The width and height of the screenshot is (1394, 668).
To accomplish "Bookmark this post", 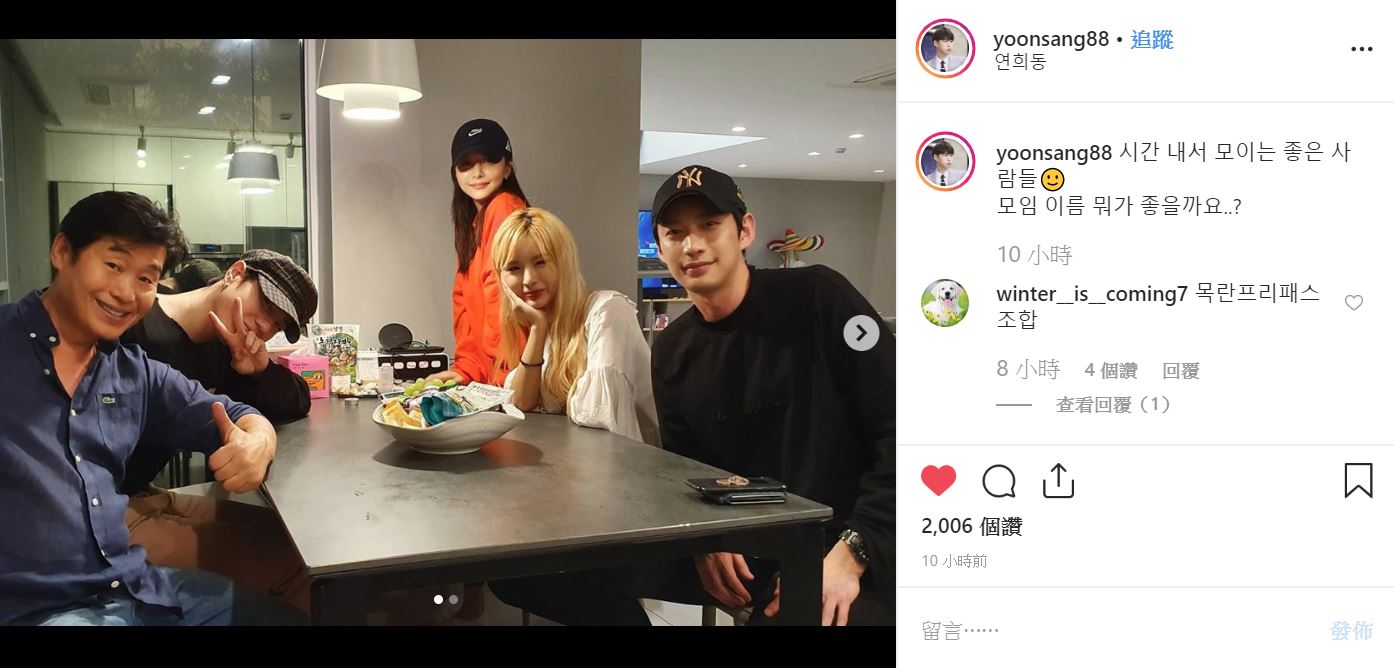I will click(1357, 481).
